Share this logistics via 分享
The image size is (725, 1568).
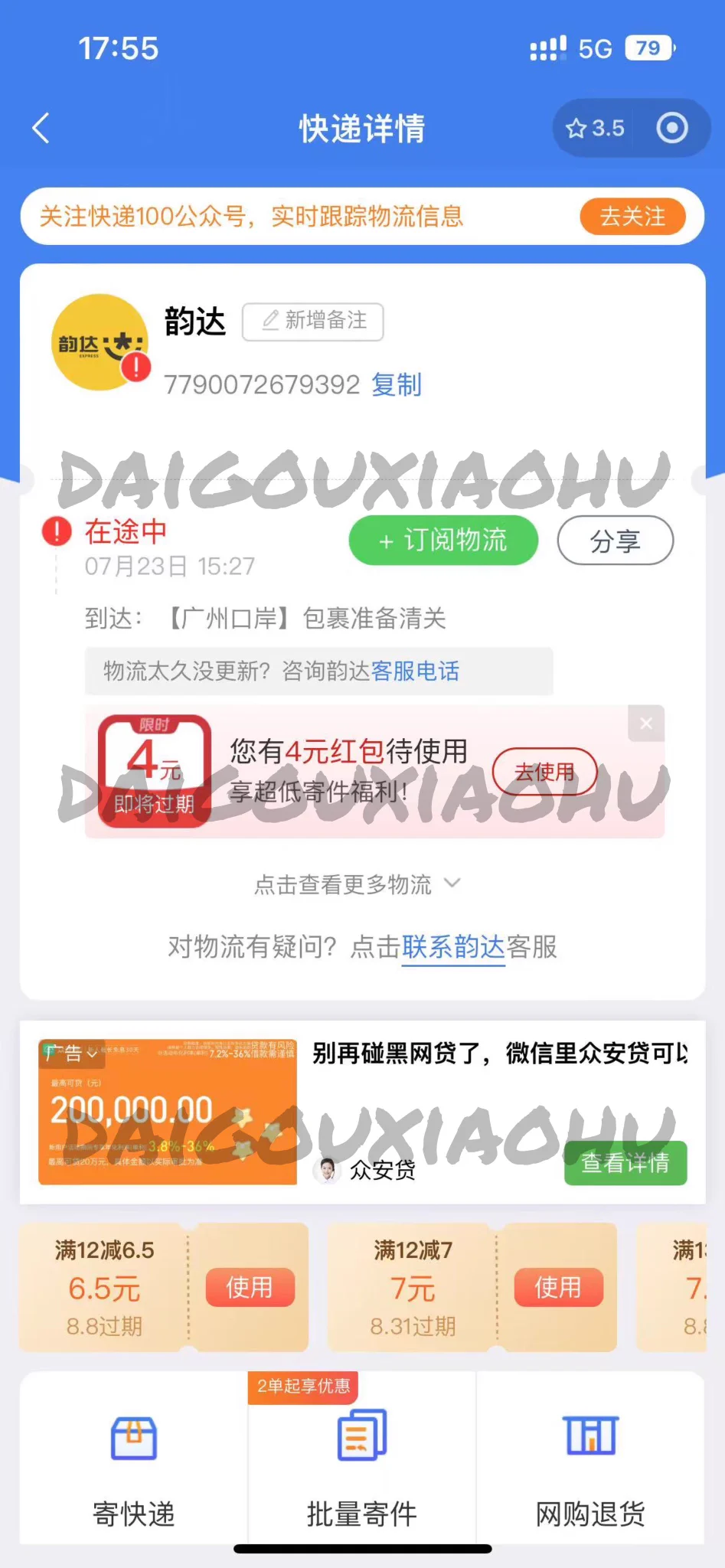[x=615, y=541]
